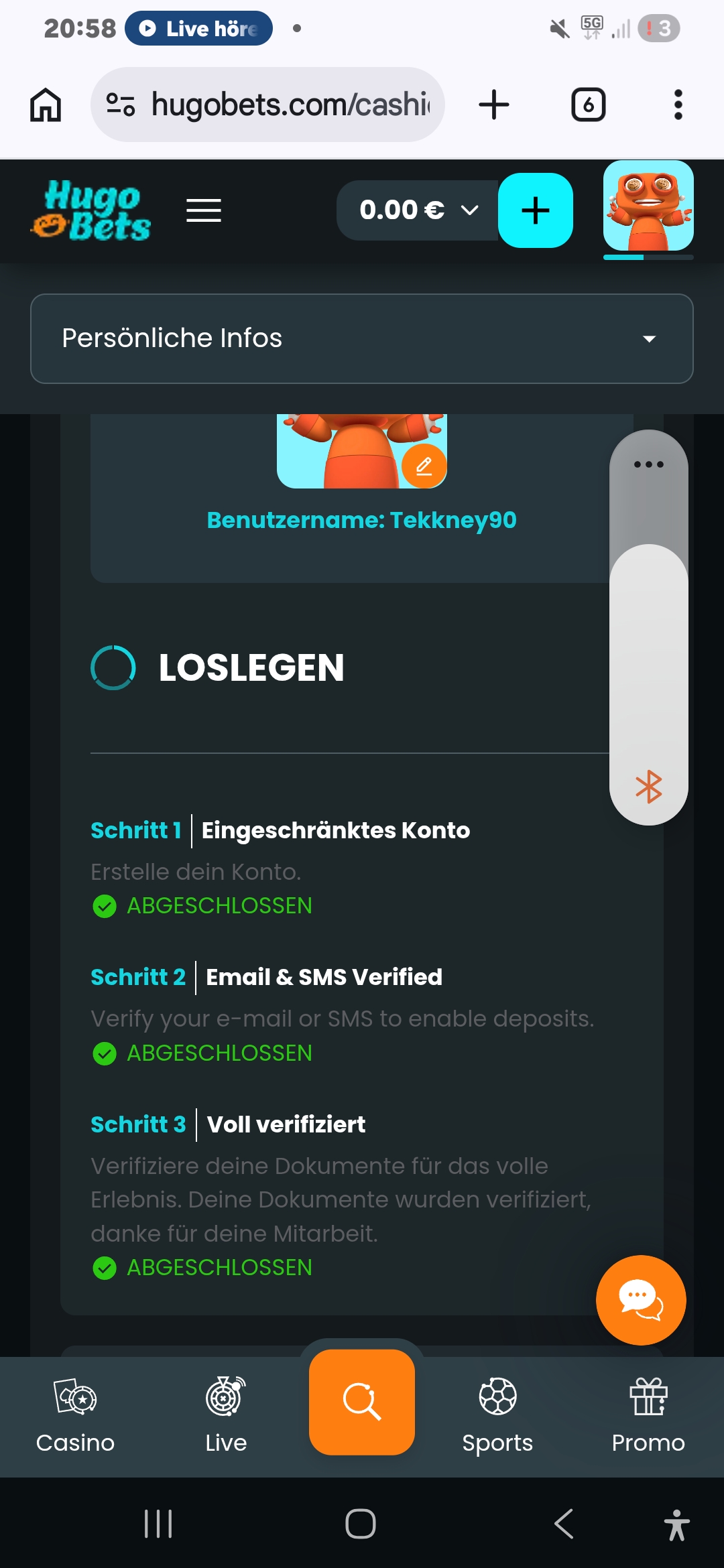The width and height of the screenshot is (724, 1568).
Task: Open the browser overflow menu
Action: [678, 105]
